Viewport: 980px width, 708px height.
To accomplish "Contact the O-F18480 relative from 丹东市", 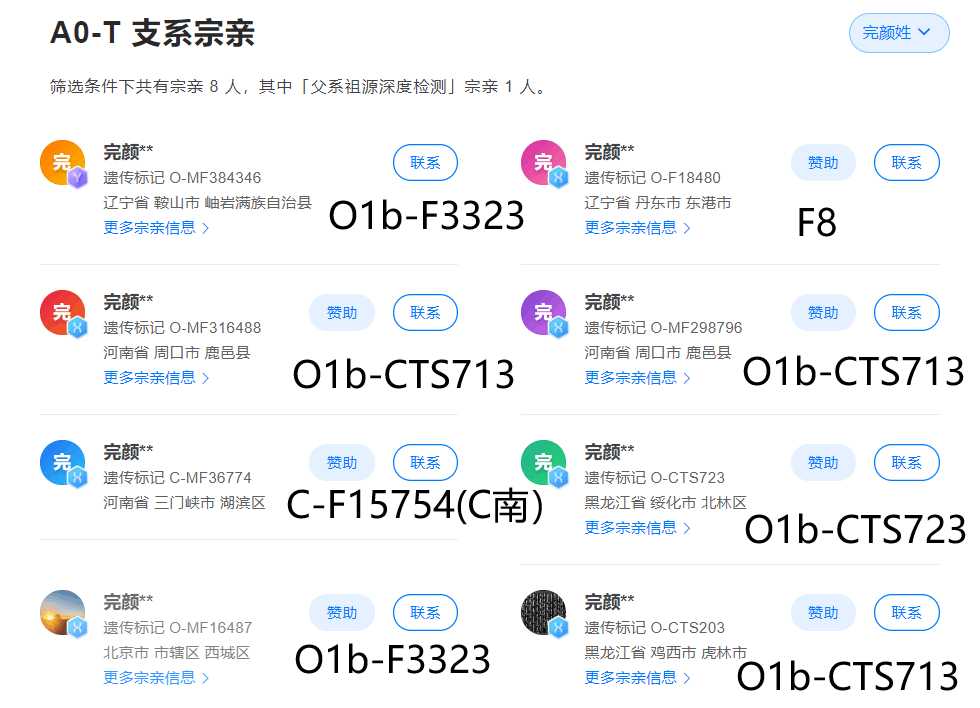I will point(906,163).
